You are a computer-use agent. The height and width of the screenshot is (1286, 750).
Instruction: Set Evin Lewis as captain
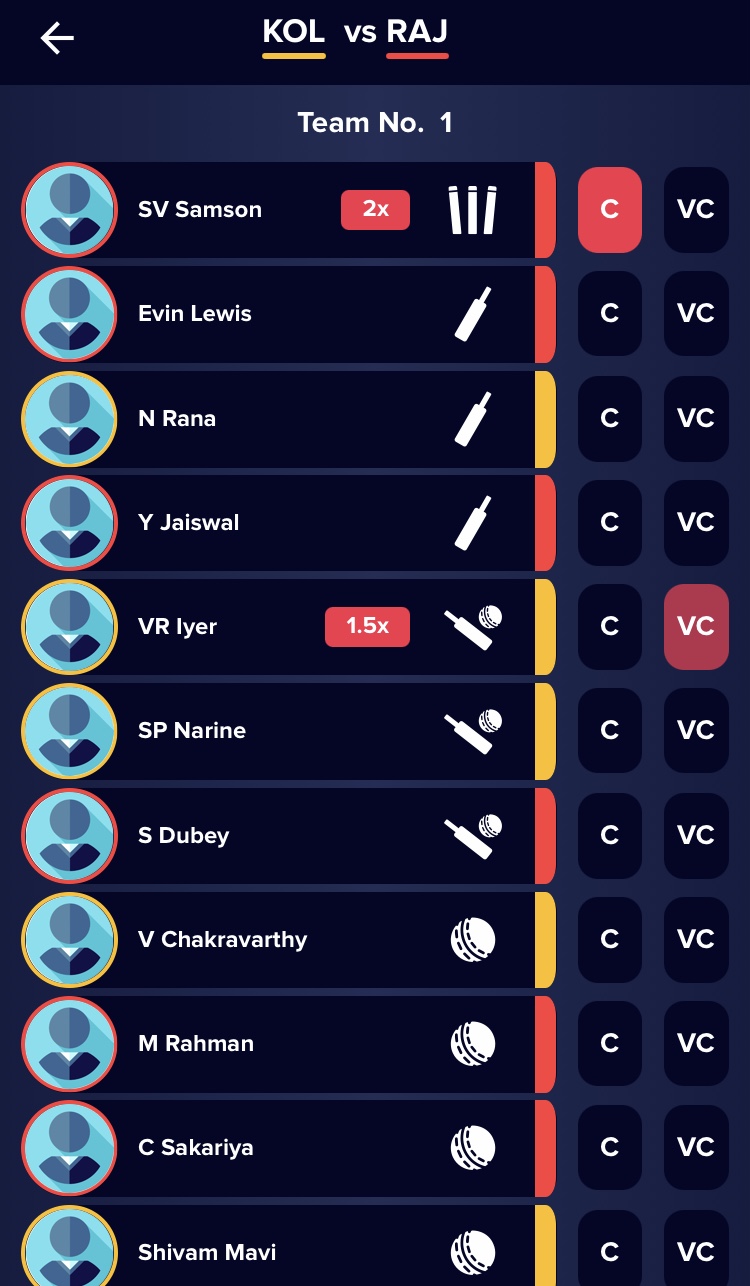609,314
